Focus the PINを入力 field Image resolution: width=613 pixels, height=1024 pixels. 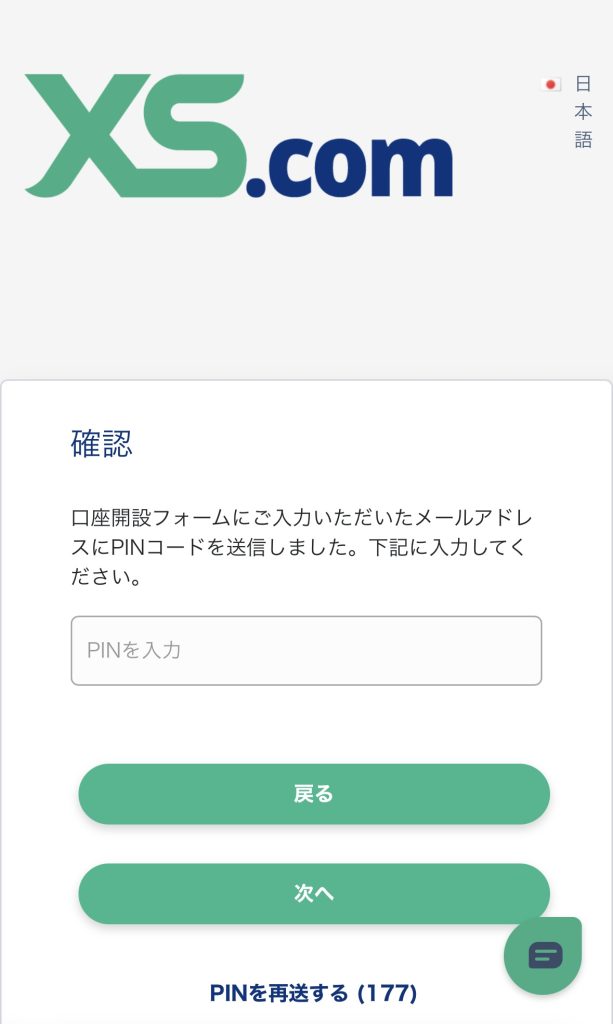(306, 650)
